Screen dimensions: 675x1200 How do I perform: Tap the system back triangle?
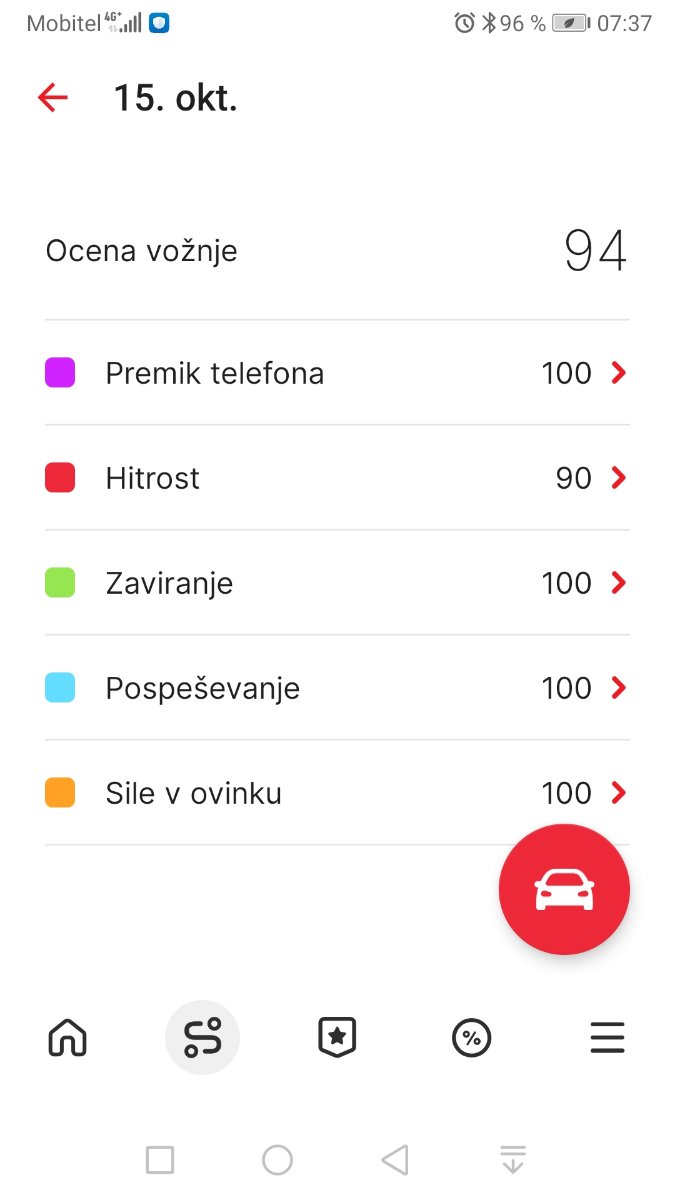395,1160
